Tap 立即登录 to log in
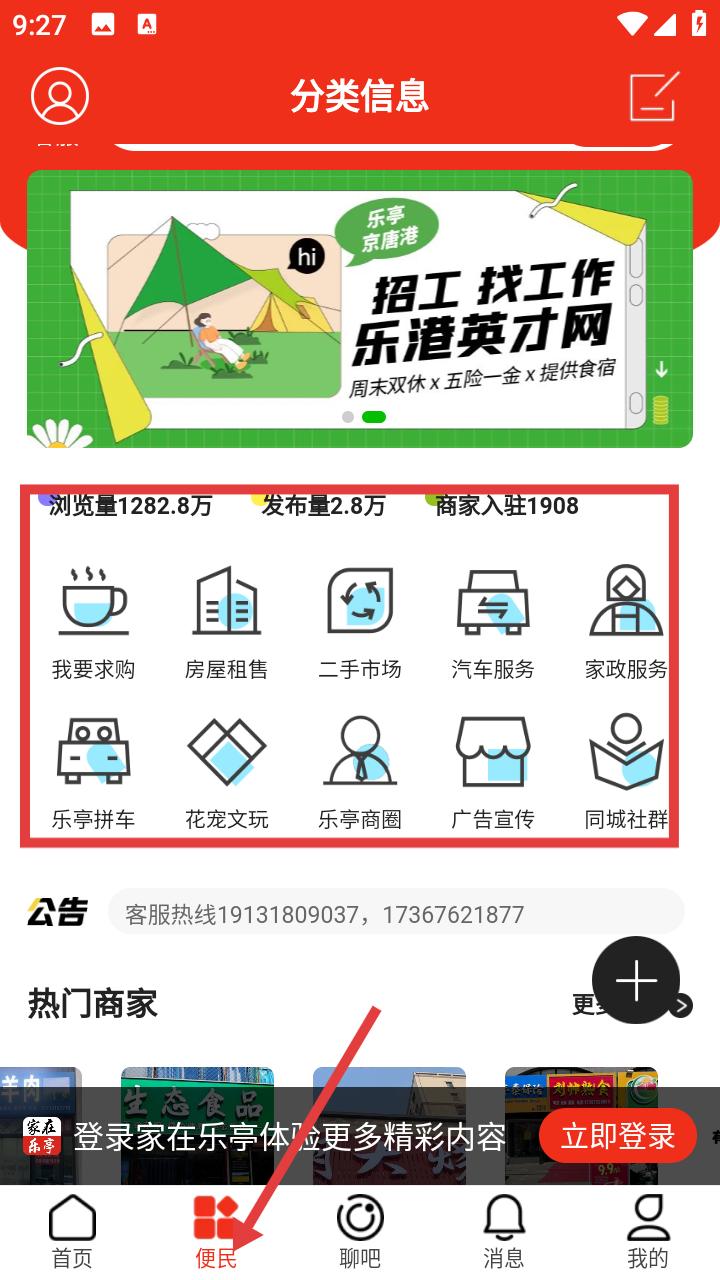Image resolution: width=720 pixels, height=1280 pixels. [617, 1136]
